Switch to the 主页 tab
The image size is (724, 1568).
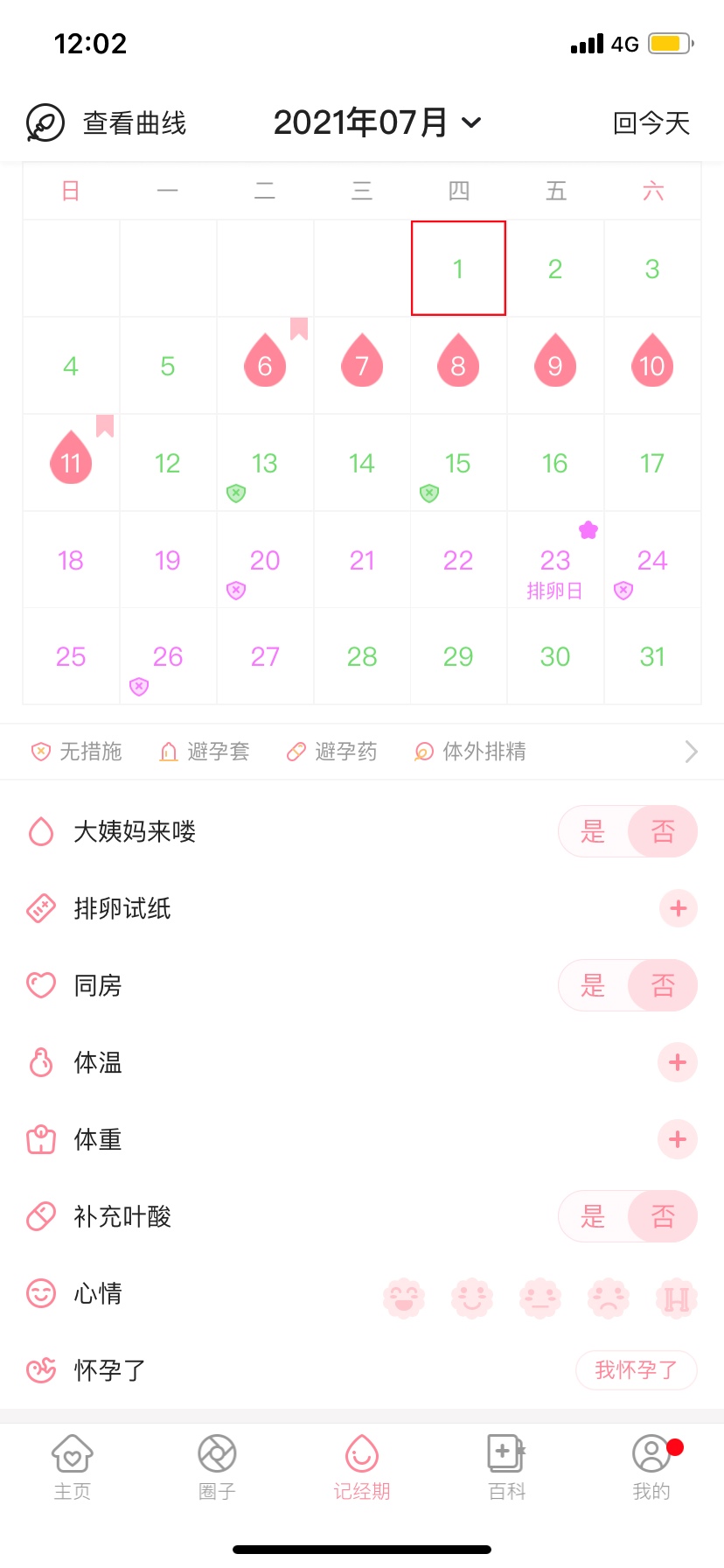pos(73,1467)
